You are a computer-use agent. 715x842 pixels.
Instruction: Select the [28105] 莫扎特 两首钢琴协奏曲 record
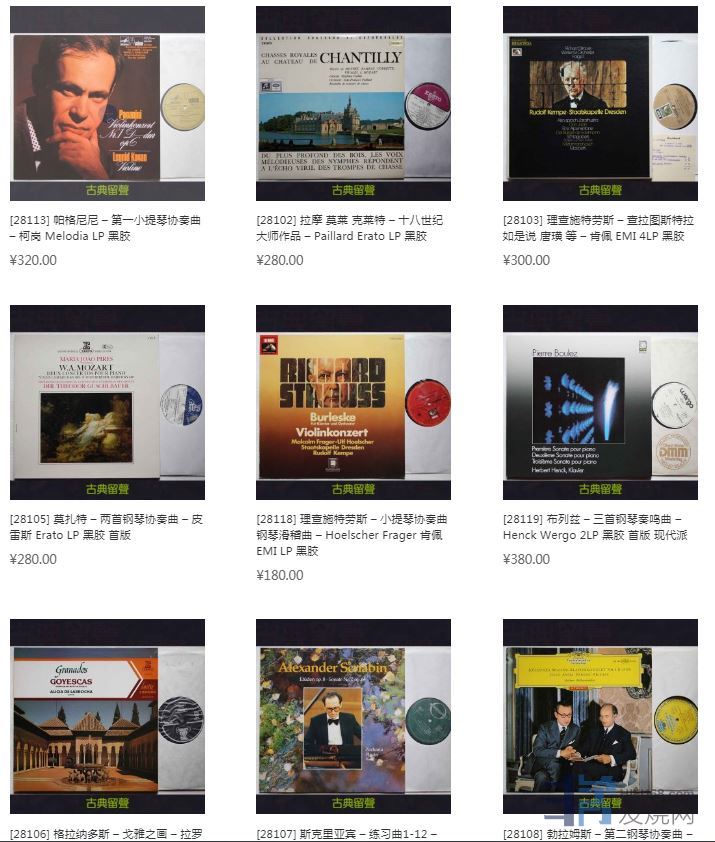(x=107, y=402)
